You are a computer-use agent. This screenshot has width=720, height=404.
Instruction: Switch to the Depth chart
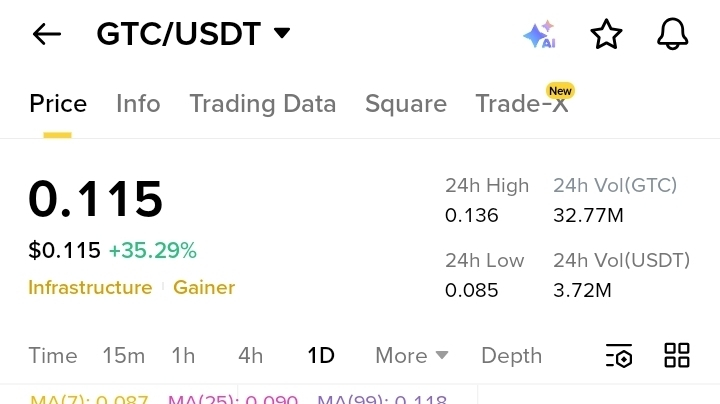click(511, 356)
